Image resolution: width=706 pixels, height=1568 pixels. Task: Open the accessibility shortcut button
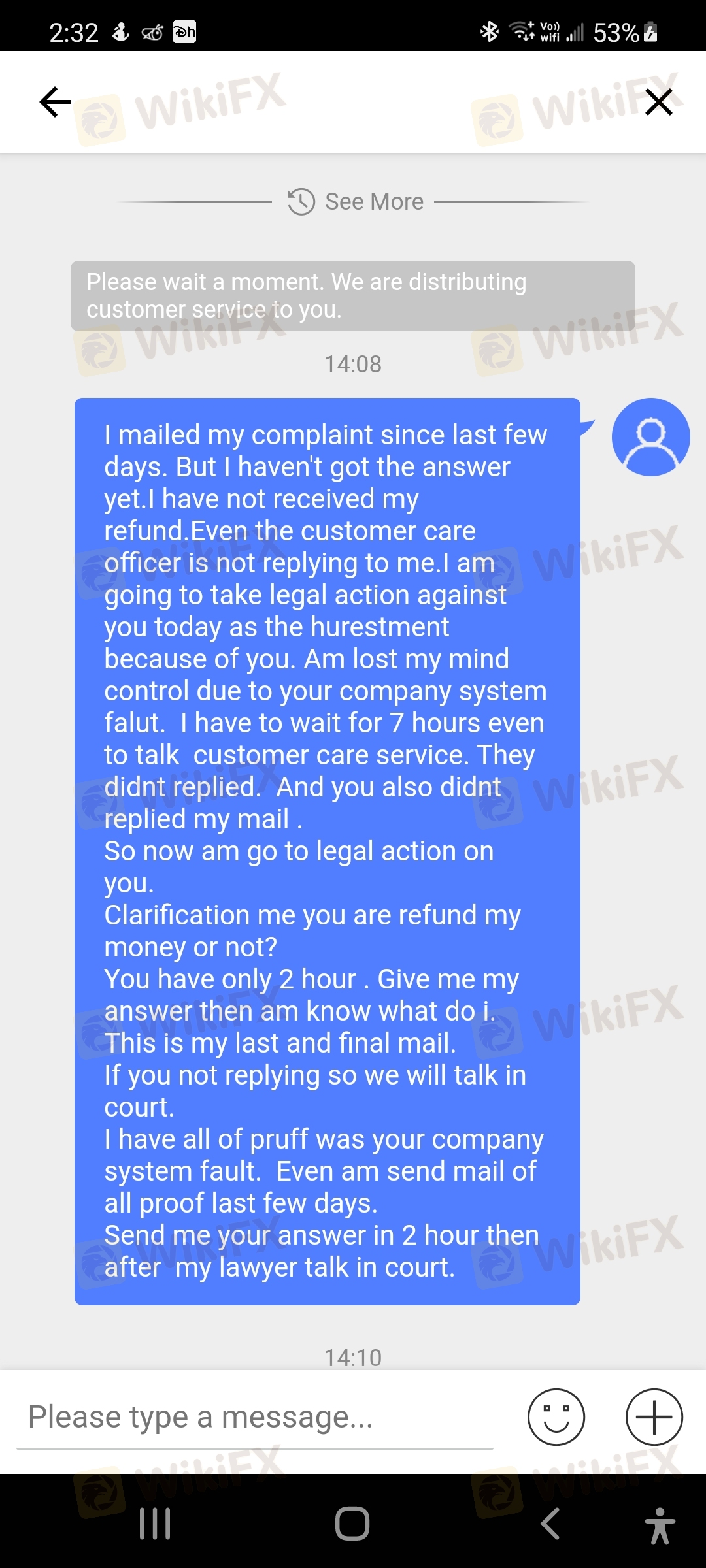coord(660,1526)
